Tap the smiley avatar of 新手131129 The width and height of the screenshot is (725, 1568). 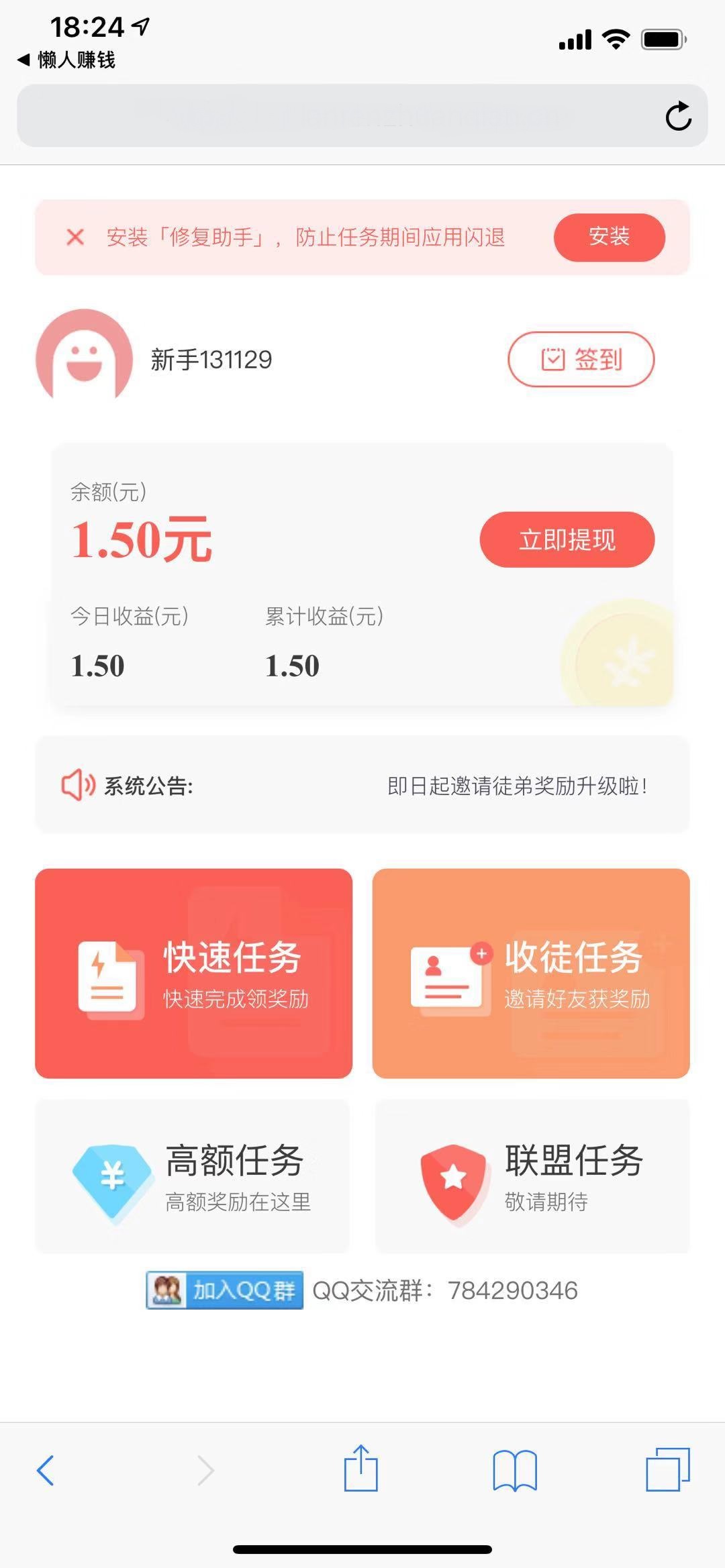84,359
